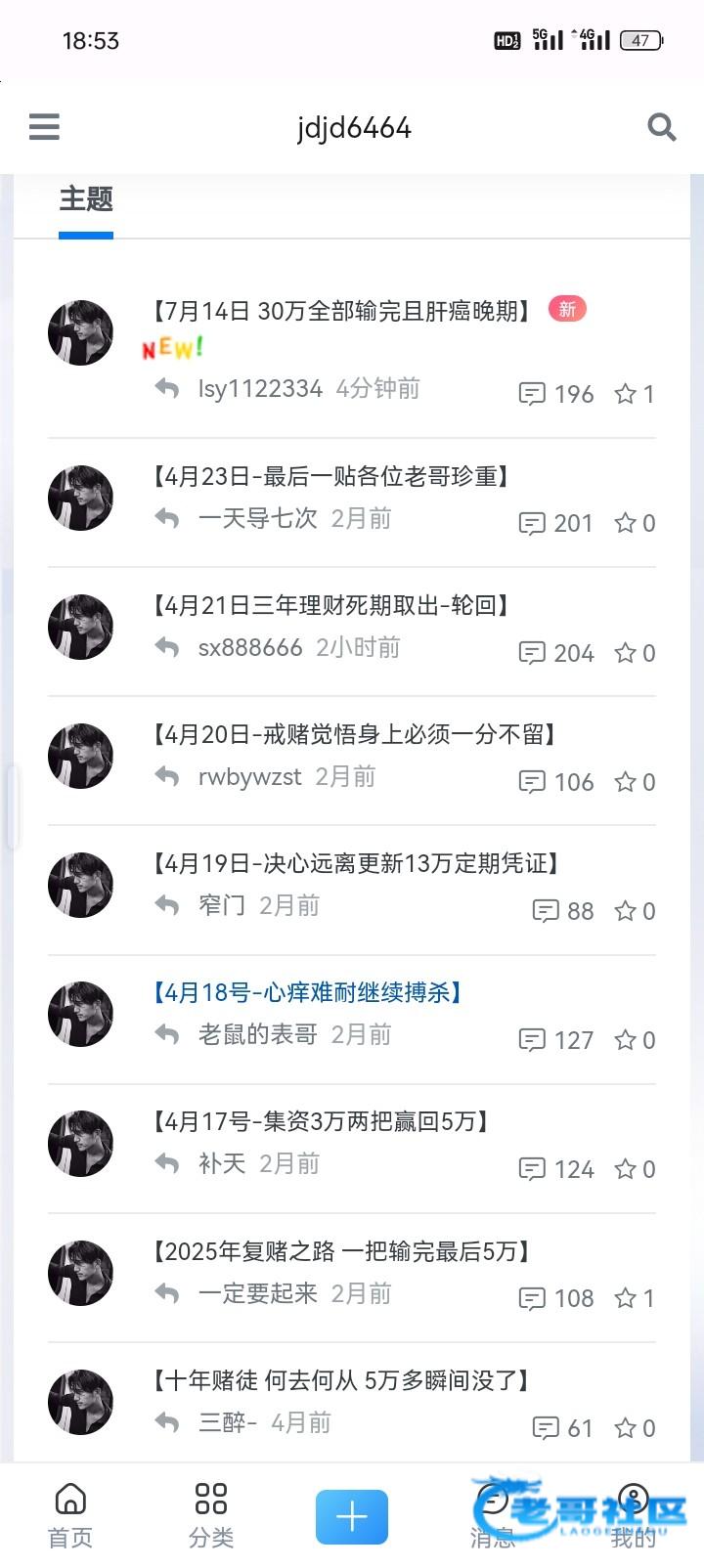Open the post 【4月20日-戒赌觉悟身上必须一分不留】

355,735
